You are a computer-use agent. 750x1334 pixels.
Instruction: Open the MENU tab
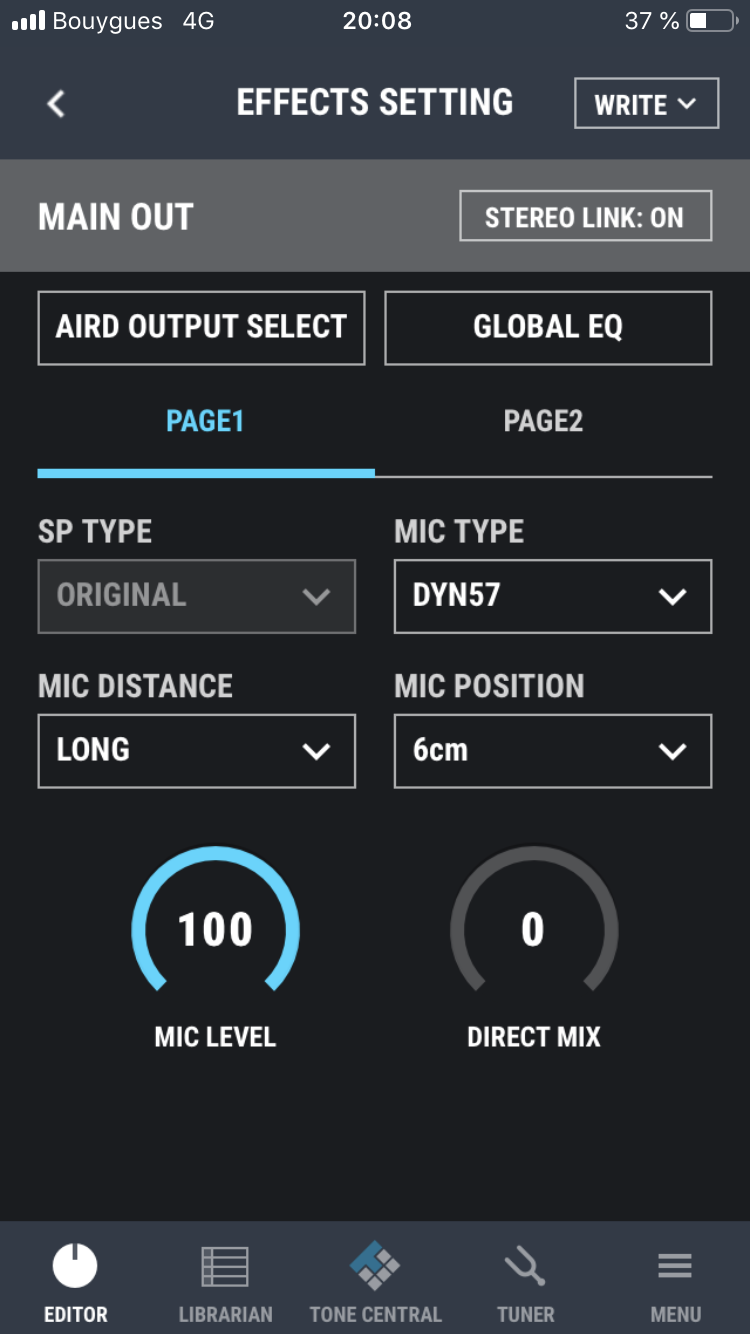(x=675, y=1284)
